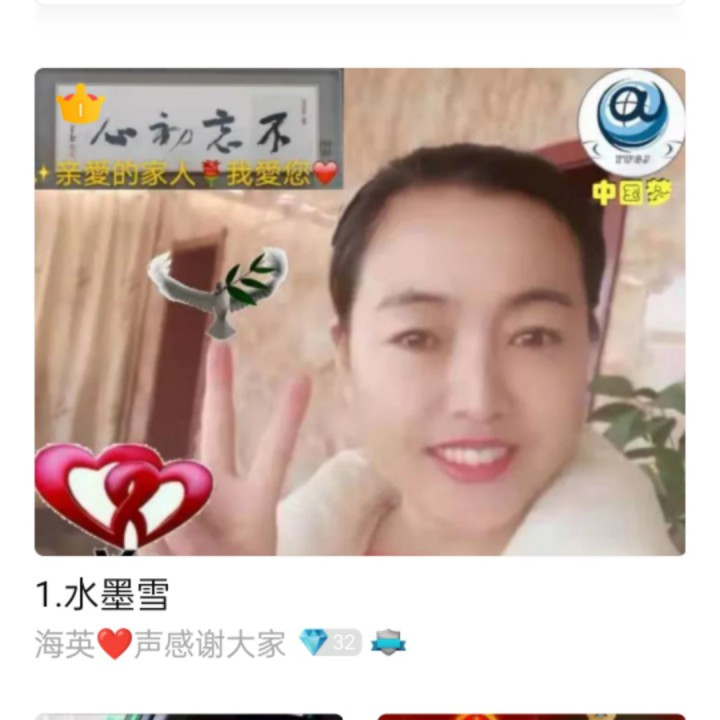The height and width of the screenshot is (720, 720).
Task: Open the profile of 海英声感谢大家
Action: tap(160, 644)
